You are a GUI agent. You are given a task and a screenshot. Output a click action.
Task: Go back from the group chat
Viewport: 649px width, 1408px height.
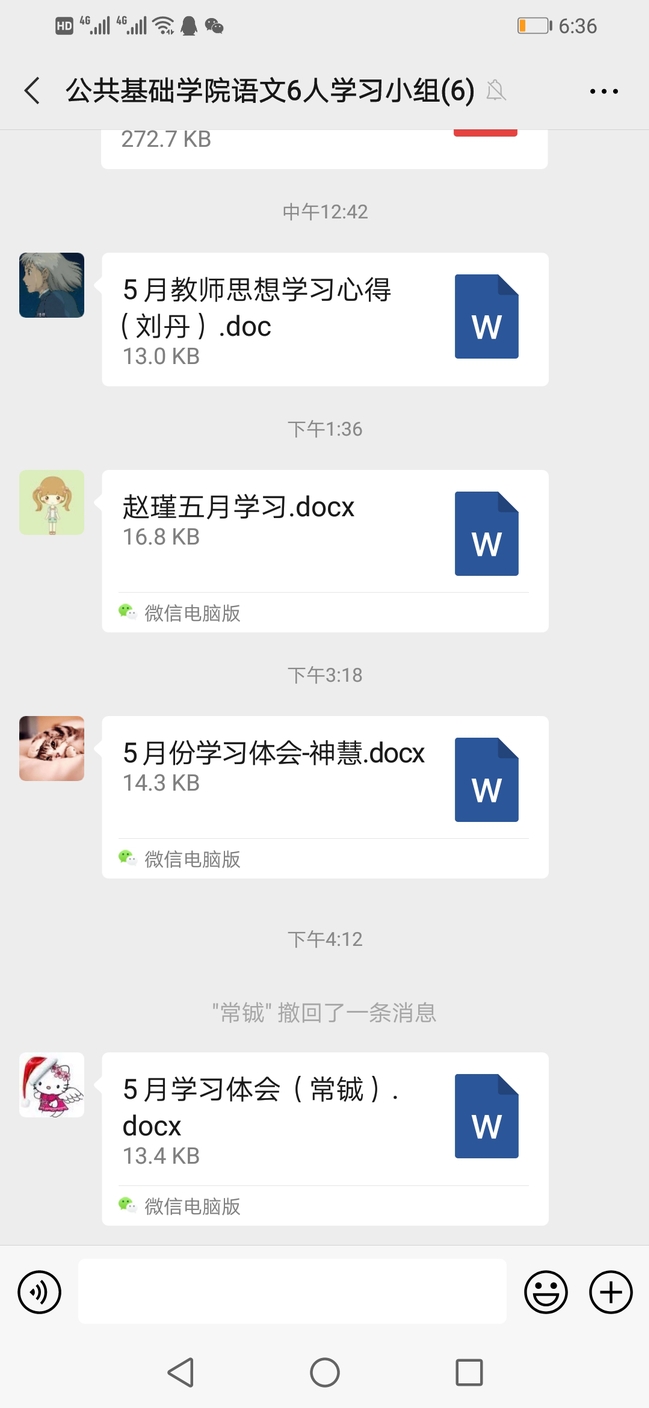pos(32,91)
